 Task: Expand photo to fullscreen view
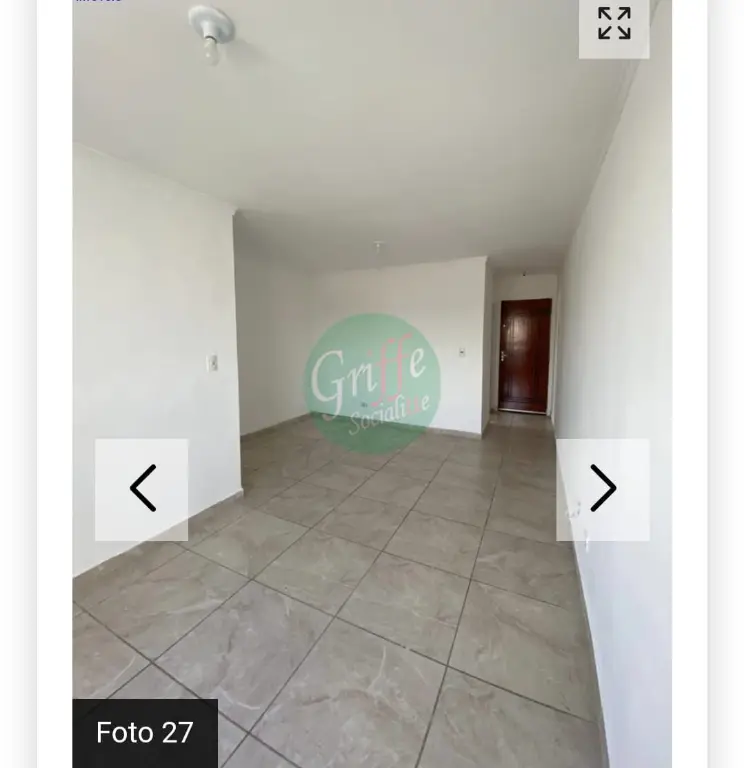[x=614, y=24]
